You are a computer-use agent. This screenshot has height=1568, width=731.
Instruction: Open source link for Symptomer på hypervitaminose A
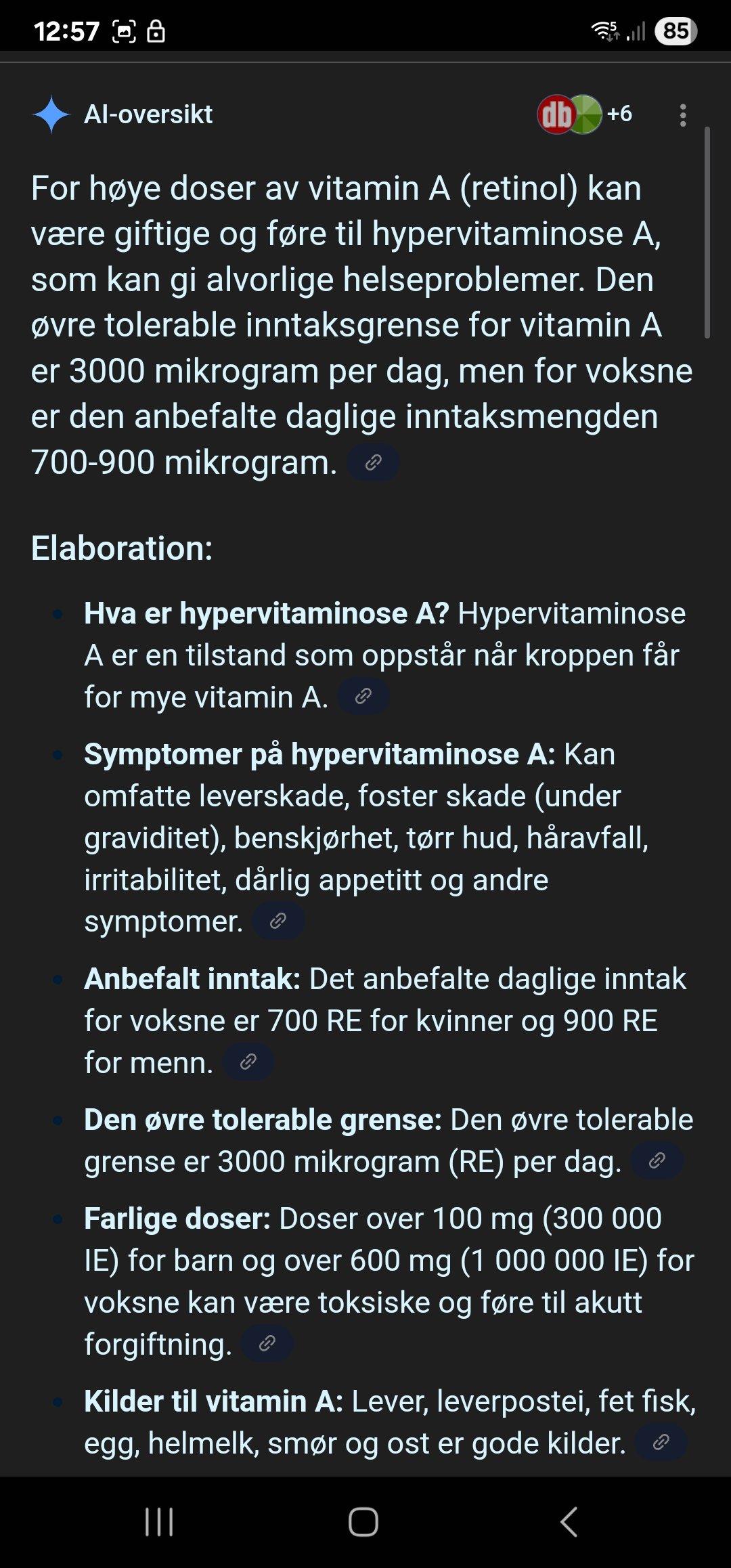coord(278,921)
